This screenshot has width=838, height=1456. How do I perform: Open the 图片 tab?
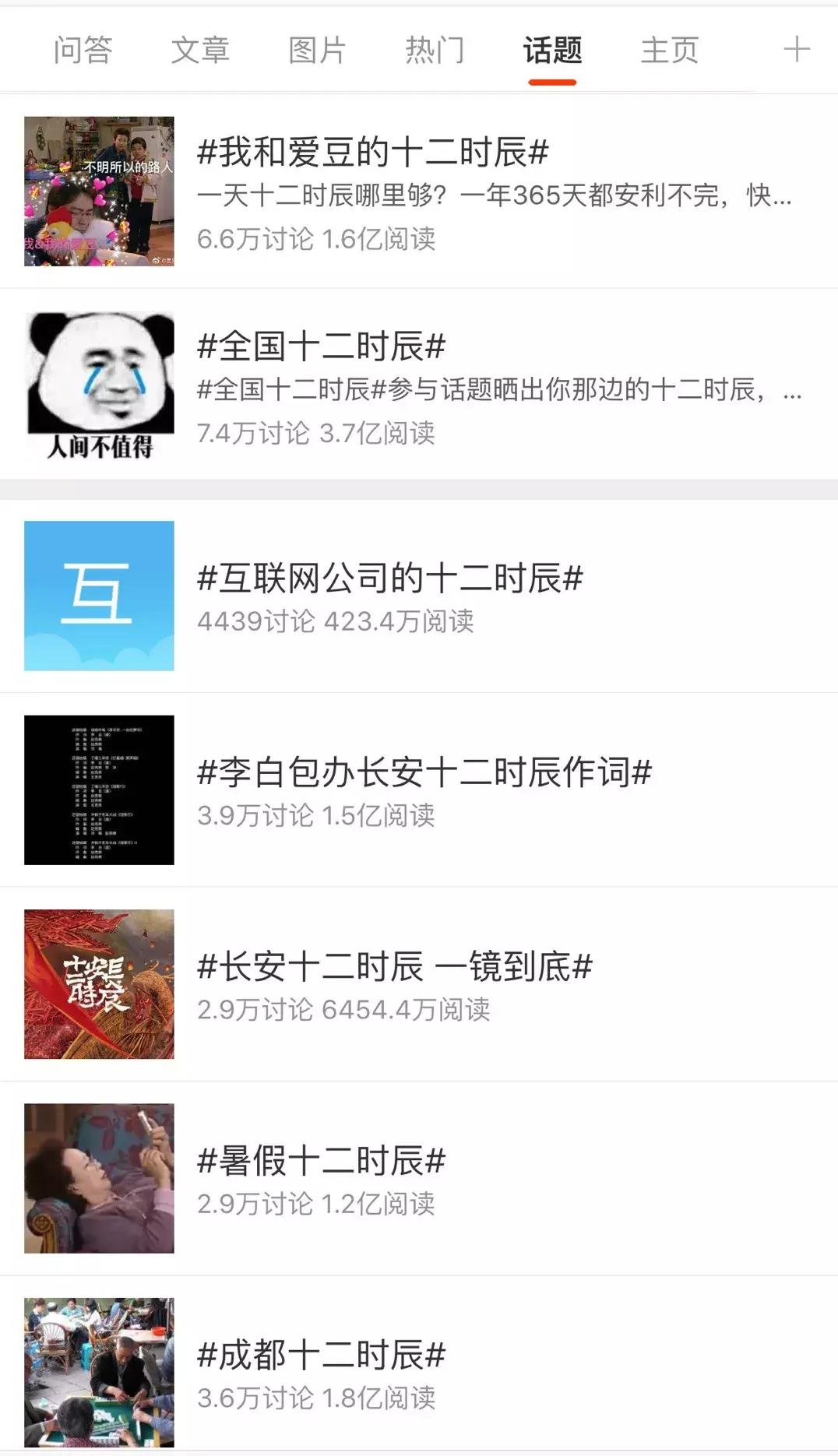[317, 51]
